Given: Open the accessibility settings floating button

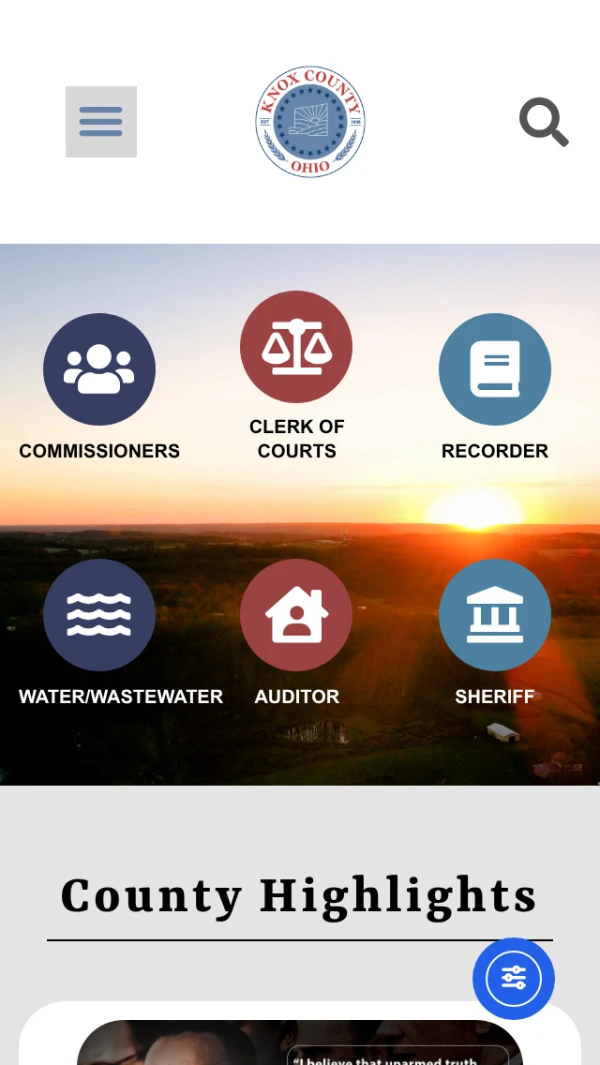Looking at the screenshot, I should [513, 978].
